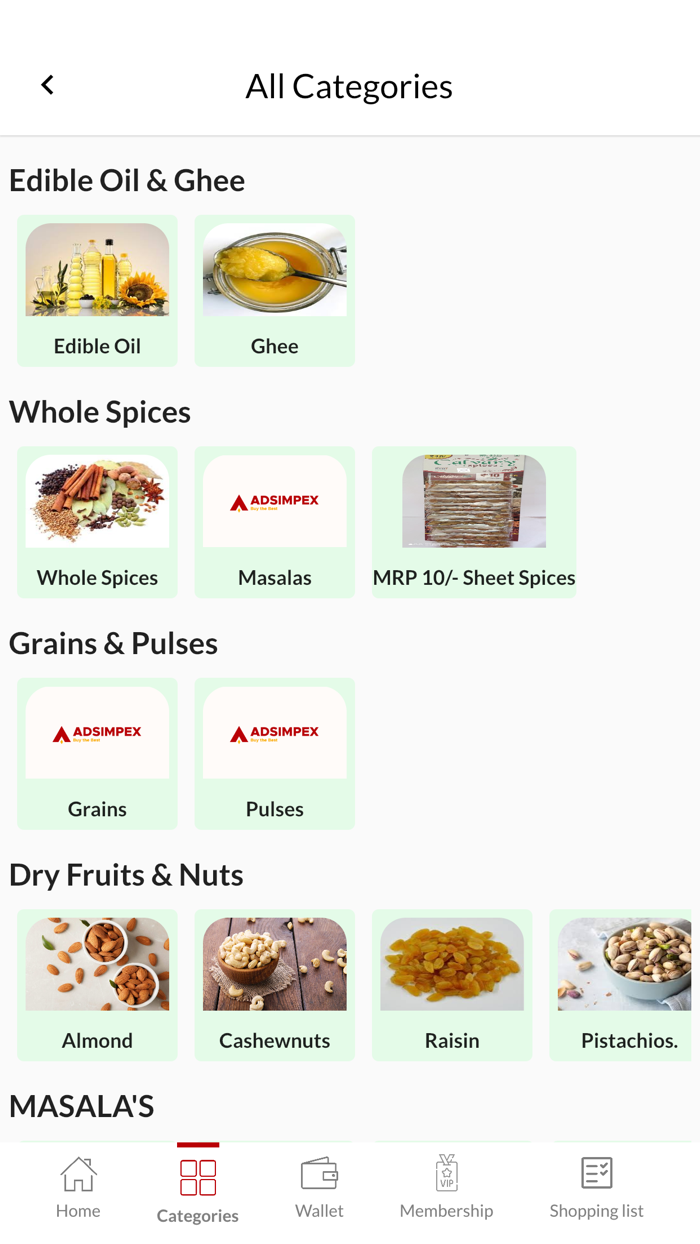
Task: Tap the Categories tab
Action: [198, 1189]
